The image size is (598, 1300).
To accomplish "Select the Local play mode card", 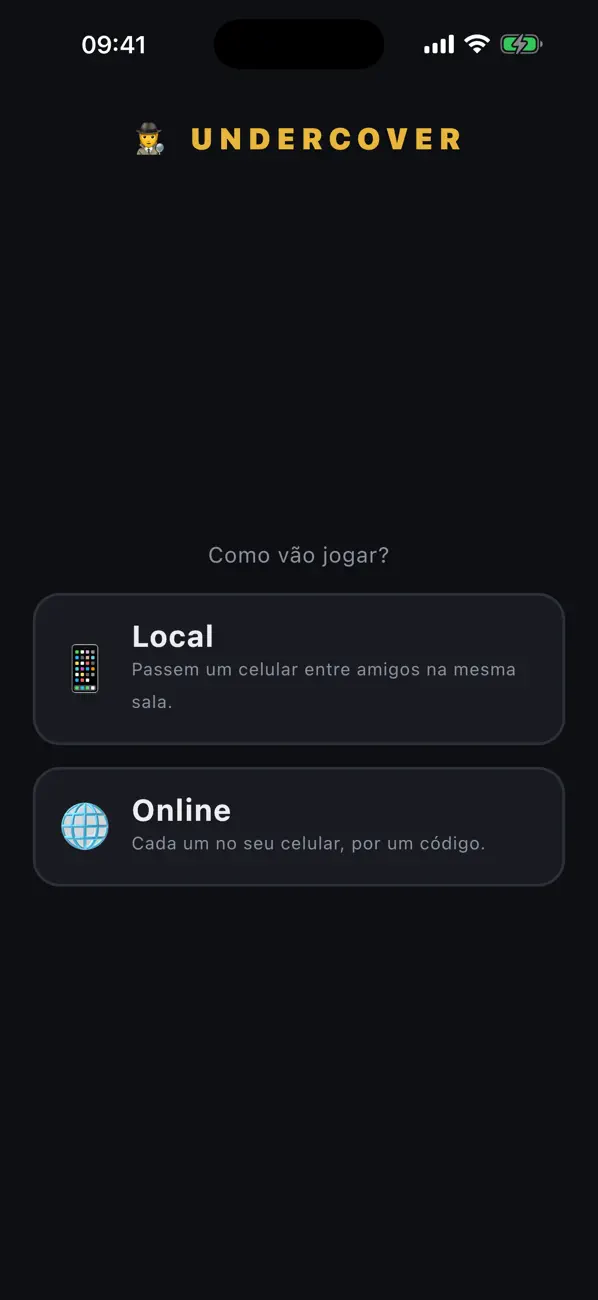I will [x=299, y=669].
